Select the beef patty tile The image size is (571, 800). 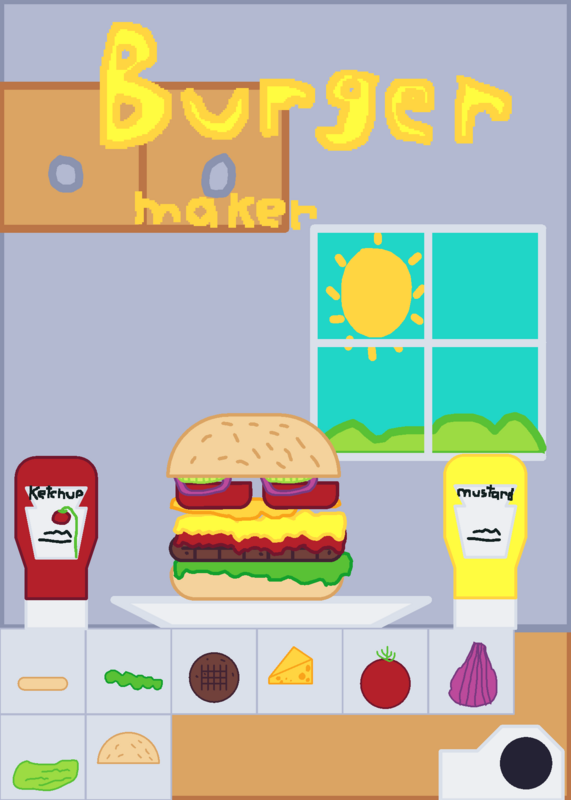pos(214,671)
